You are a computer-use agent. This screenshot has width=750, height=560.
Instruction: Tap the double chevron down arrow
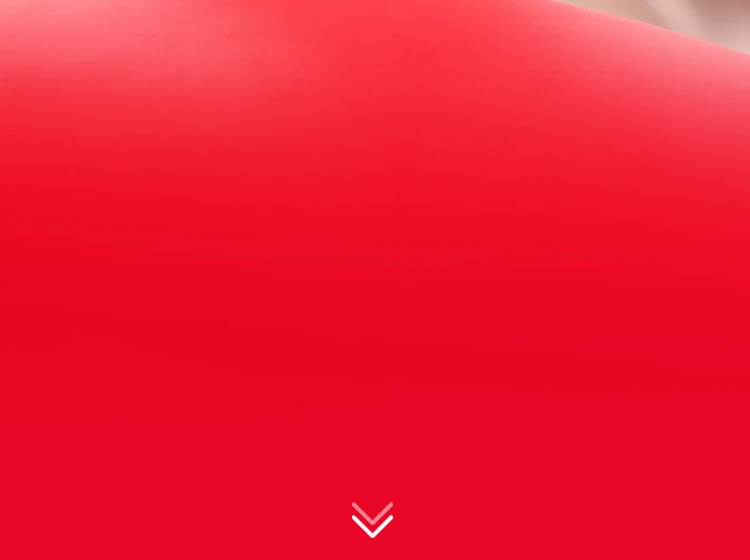(372, 519)
